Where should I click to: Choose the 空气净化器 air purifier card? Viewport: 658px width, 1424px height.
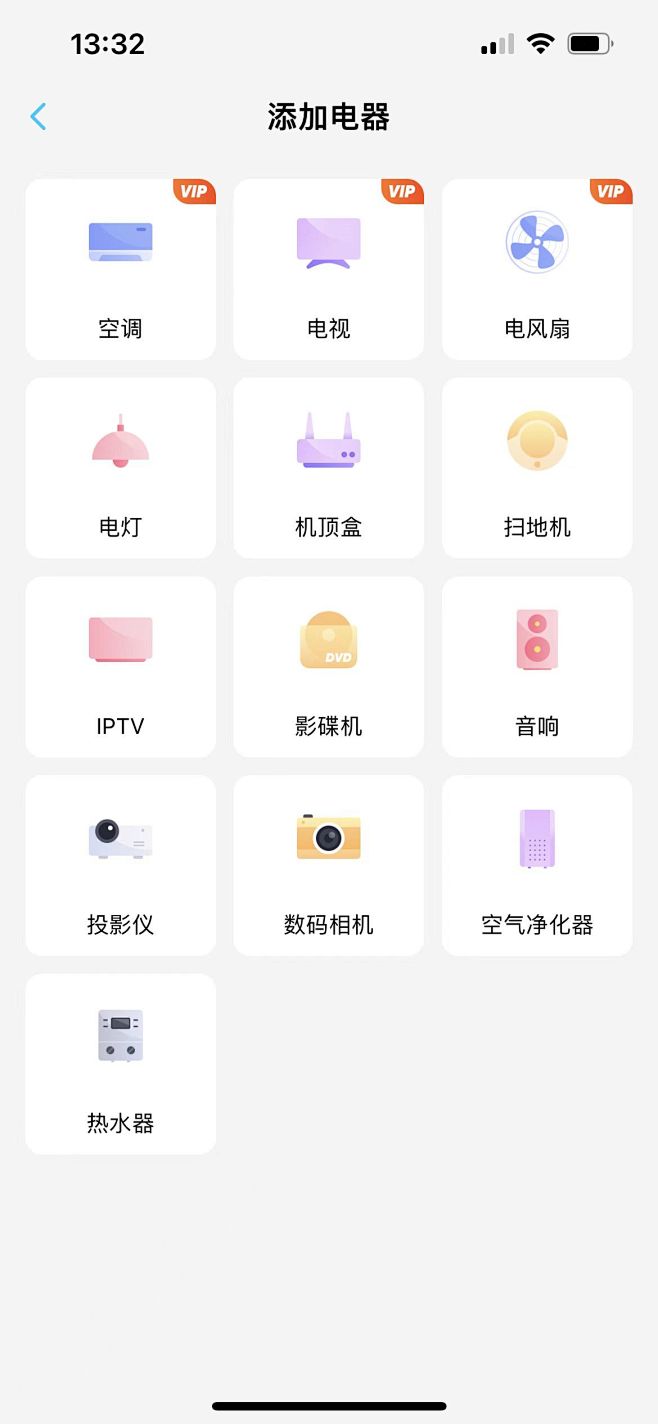tap(537, 865)
